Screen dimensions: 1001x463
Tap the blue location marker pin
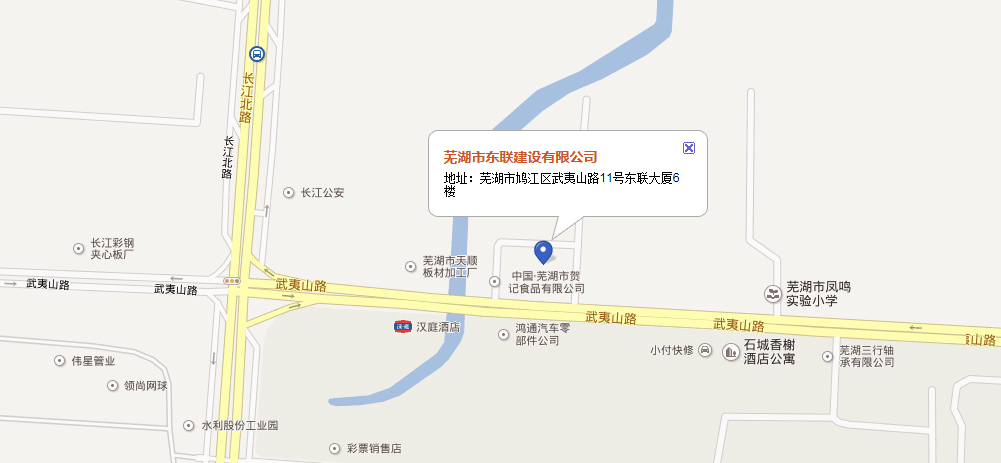tap(543, 251)
